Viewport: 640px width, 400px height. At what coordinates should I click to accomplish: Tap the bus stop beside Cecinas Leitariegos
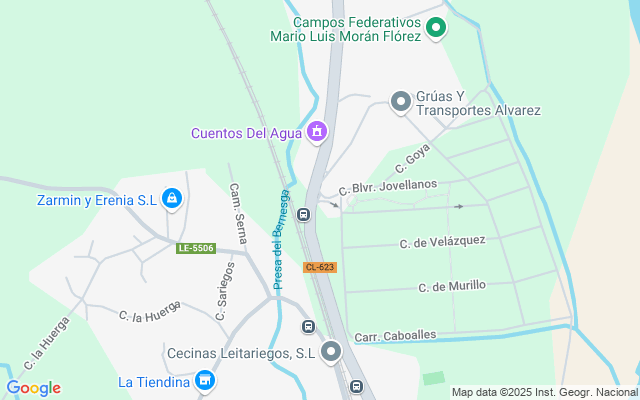coord(308,326)
